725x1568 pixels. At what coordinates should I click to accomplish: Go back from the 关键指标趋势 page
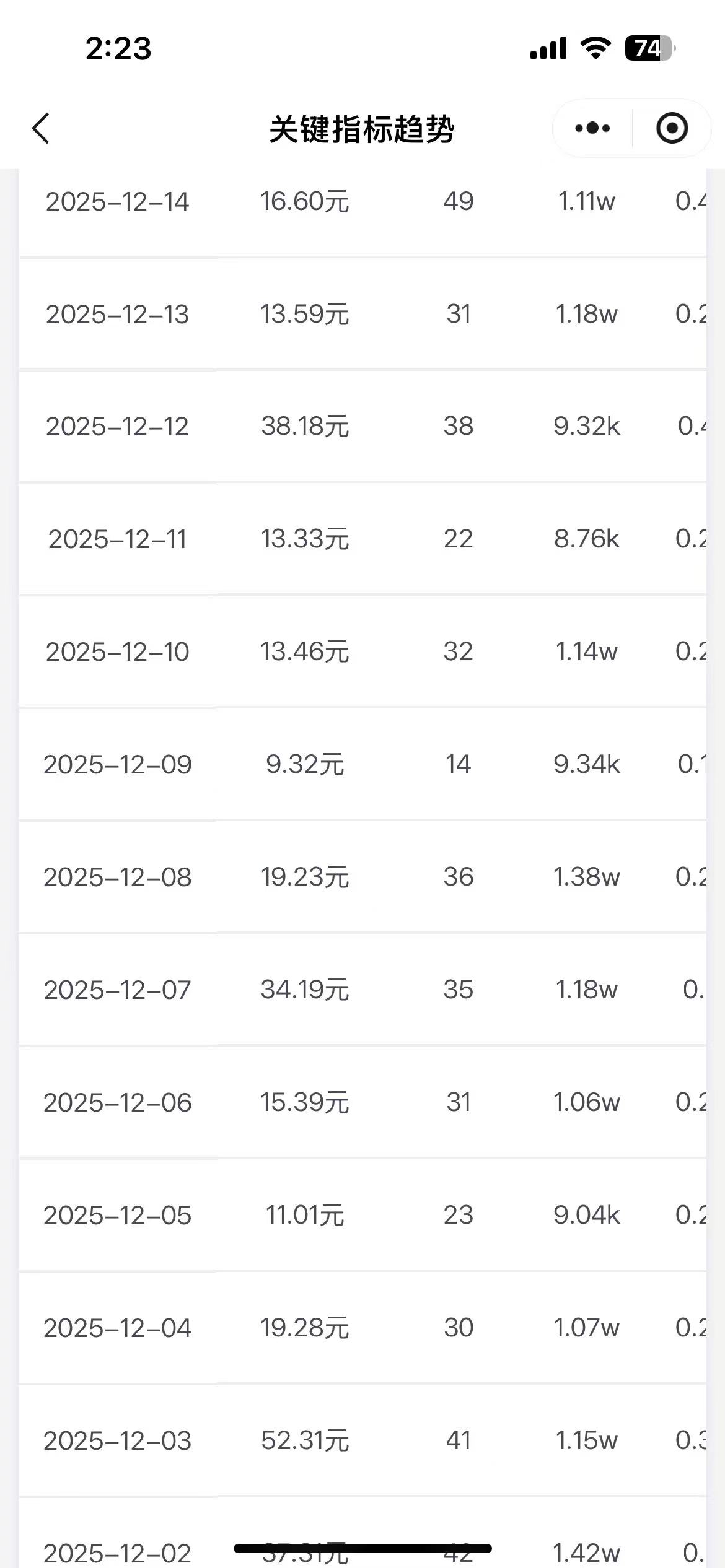(41, 129)
